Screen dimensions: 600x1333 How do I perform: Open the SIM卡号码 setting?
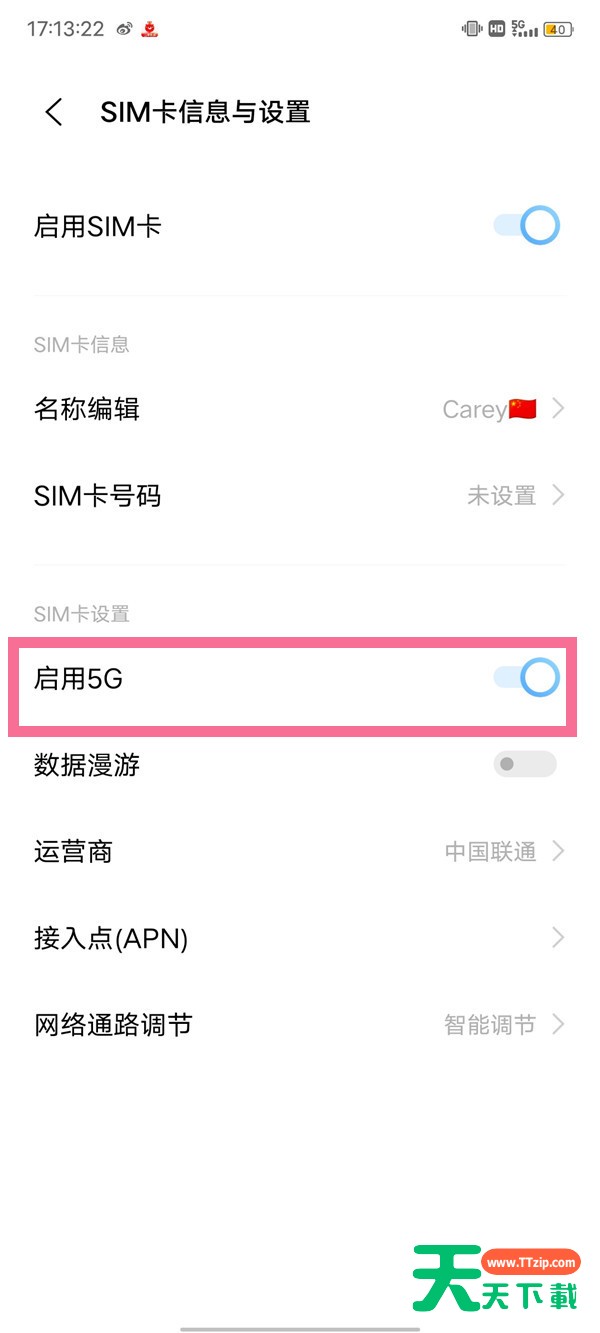pos(300,495)
